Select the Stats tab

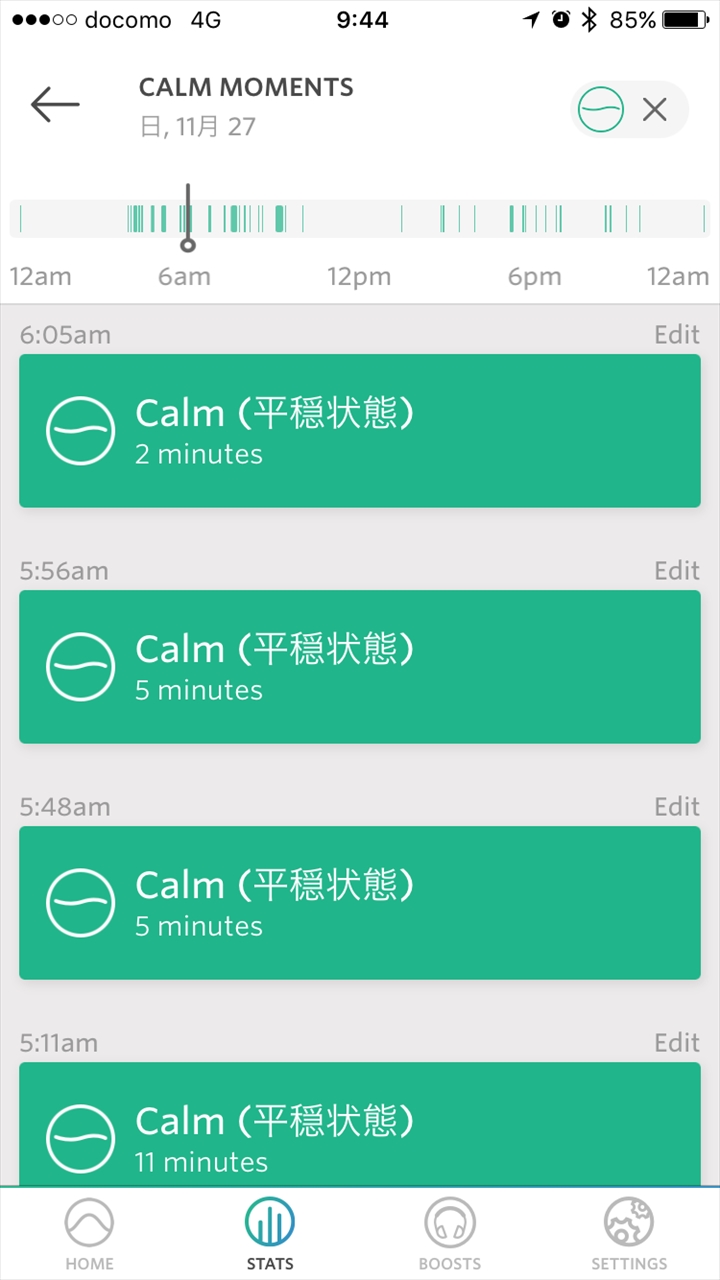point(270,1235)
